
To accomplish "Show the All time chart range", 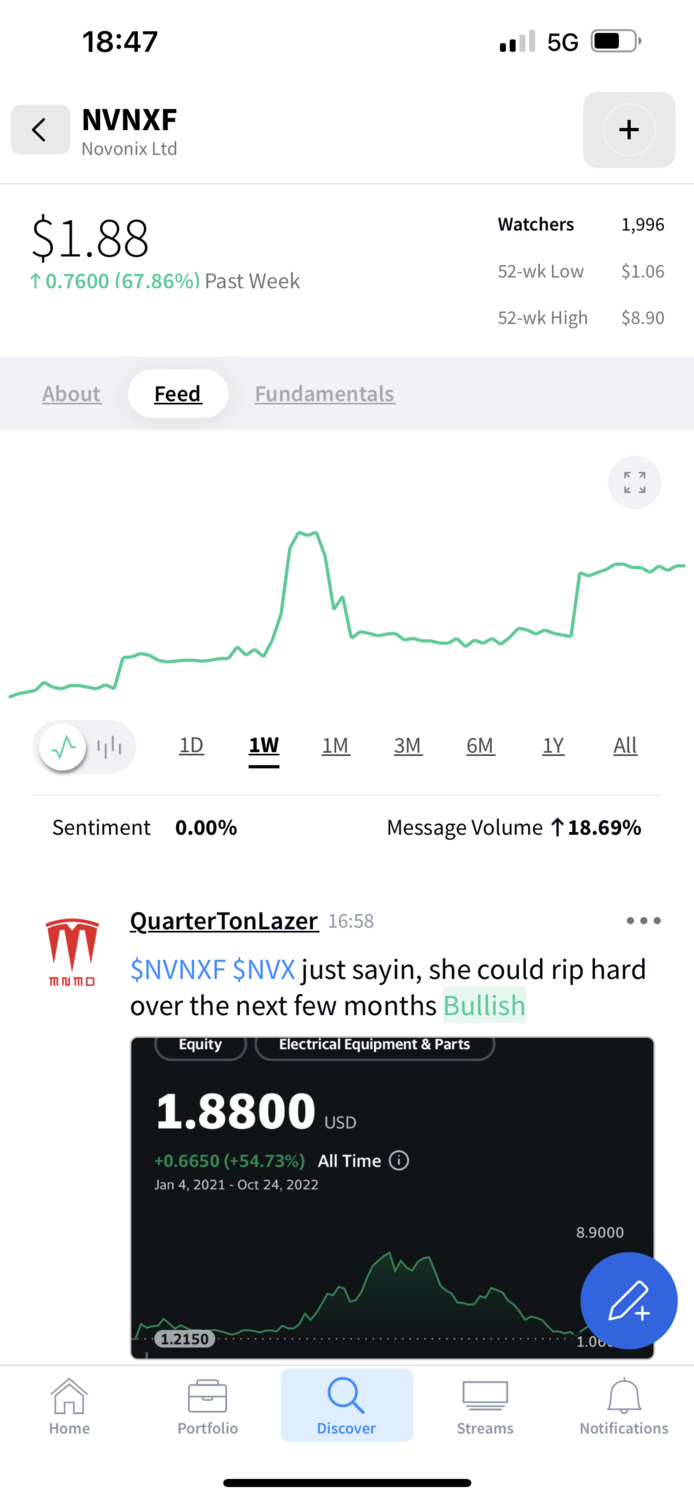I will [625, 746].
